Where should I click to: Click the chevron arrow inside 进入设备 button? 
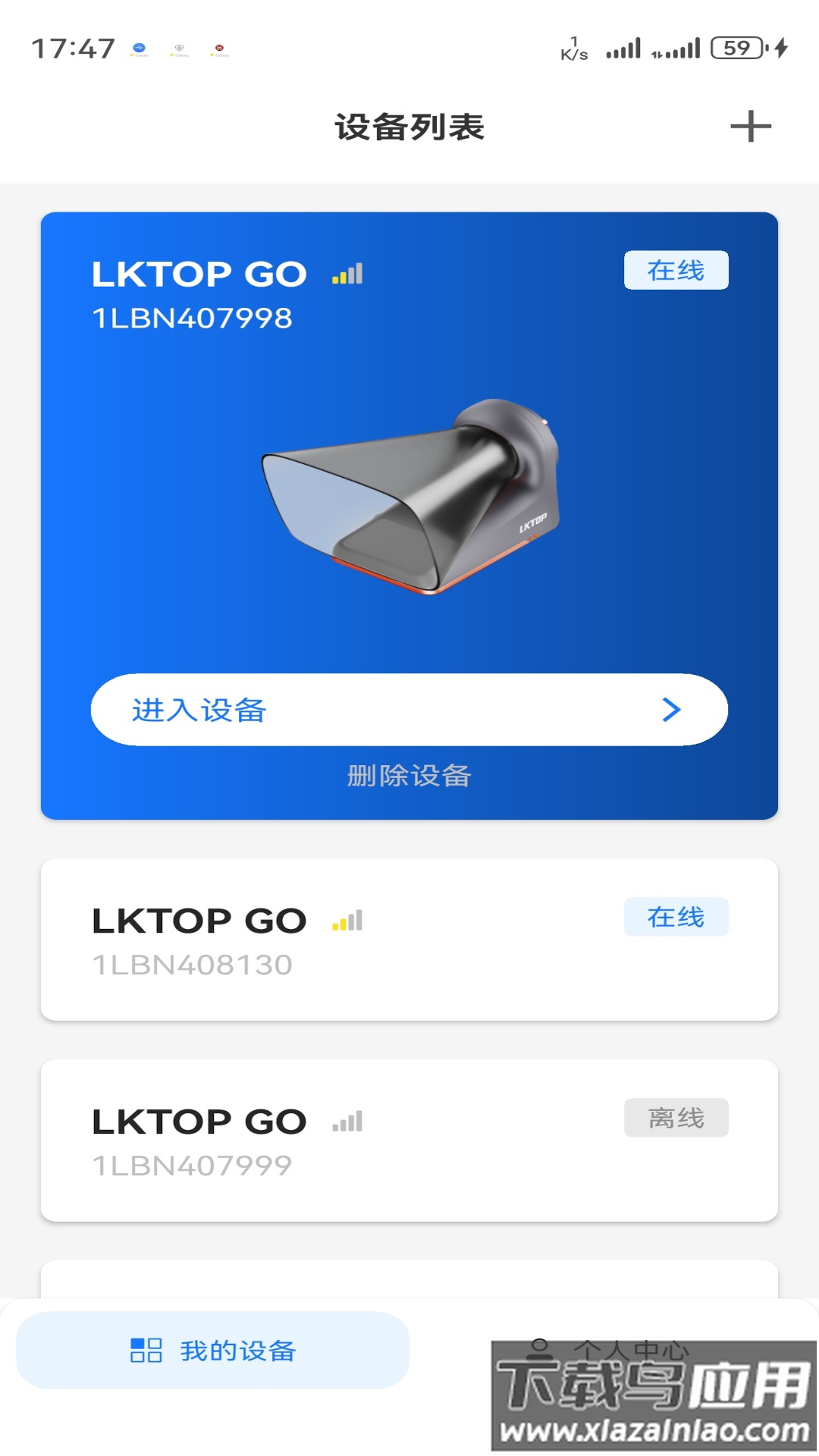pyautogui.click(x=670, y=710)
